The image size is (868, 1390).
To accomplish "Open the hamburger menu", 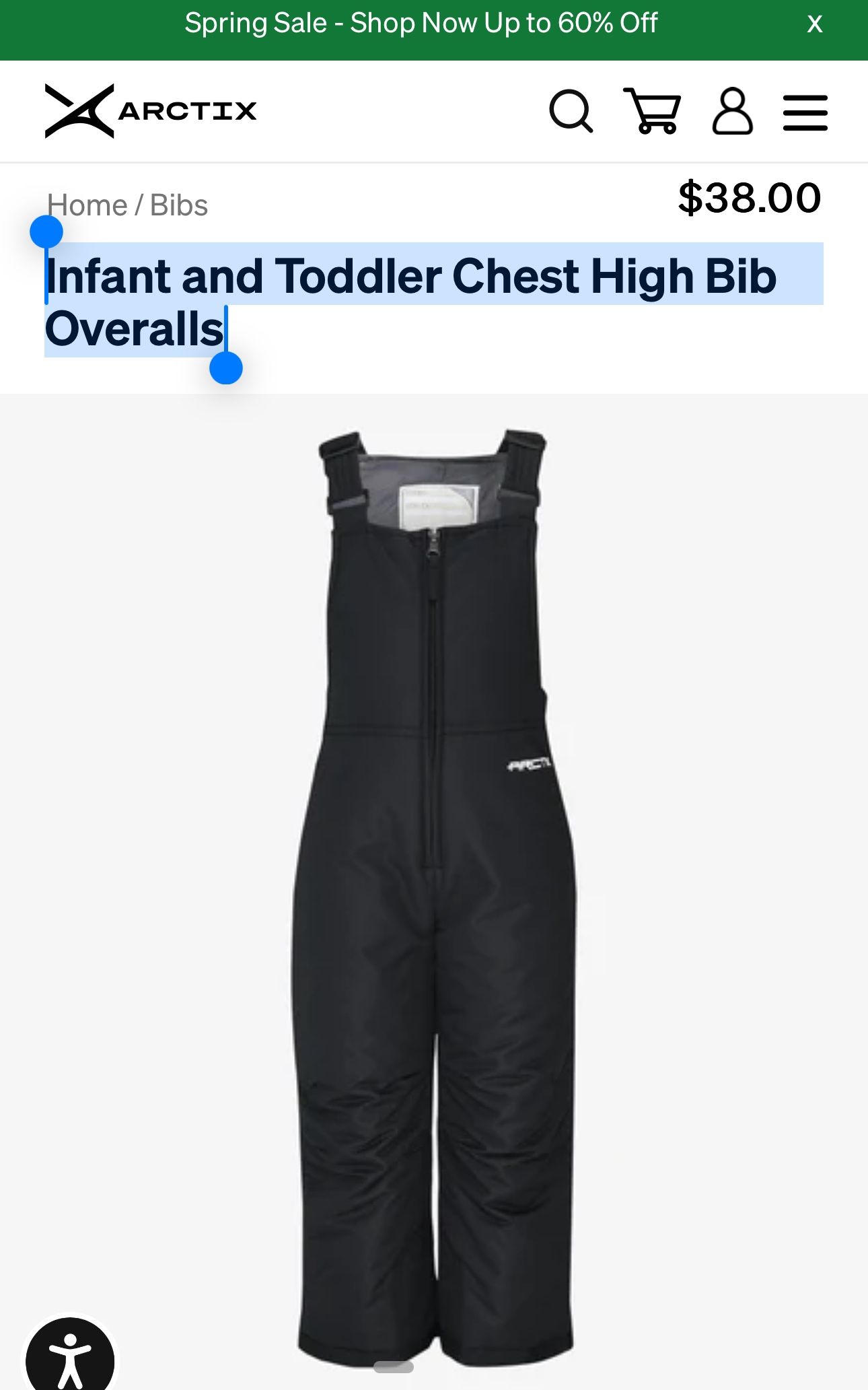I will click(x=805, y=112).
